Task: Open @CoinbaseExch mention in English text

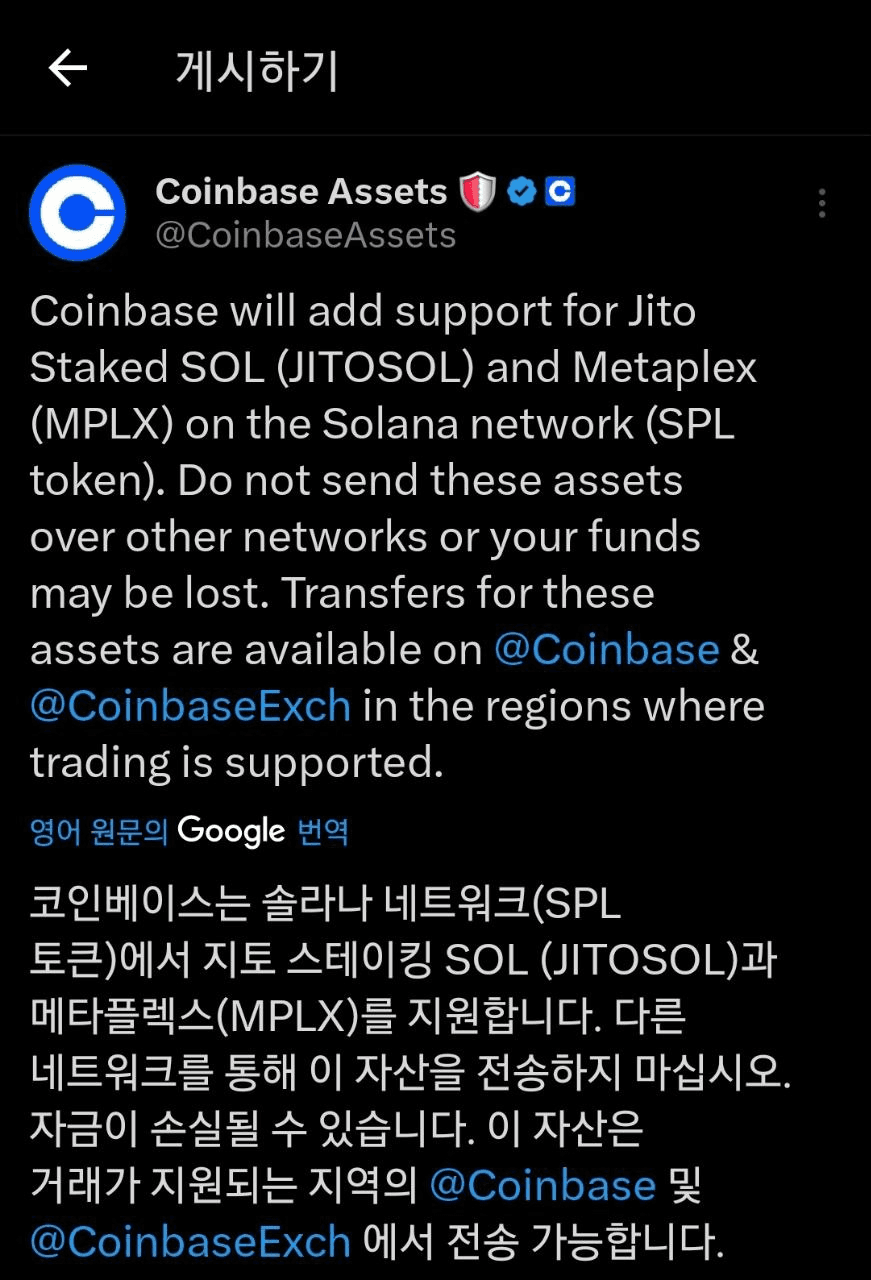Action: click(x=191, y=706)
